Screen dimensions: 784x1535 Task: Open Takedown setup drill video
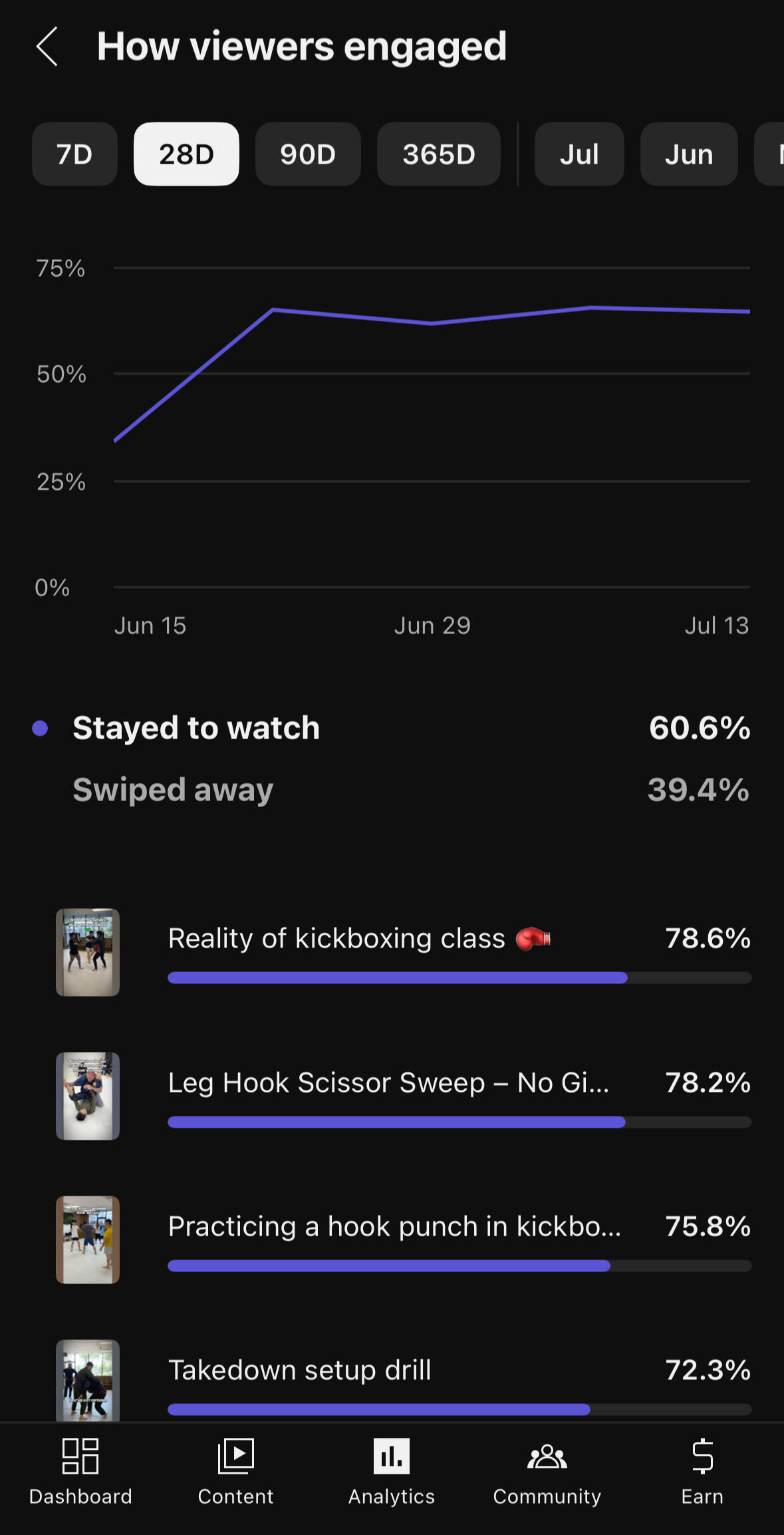300,1371
